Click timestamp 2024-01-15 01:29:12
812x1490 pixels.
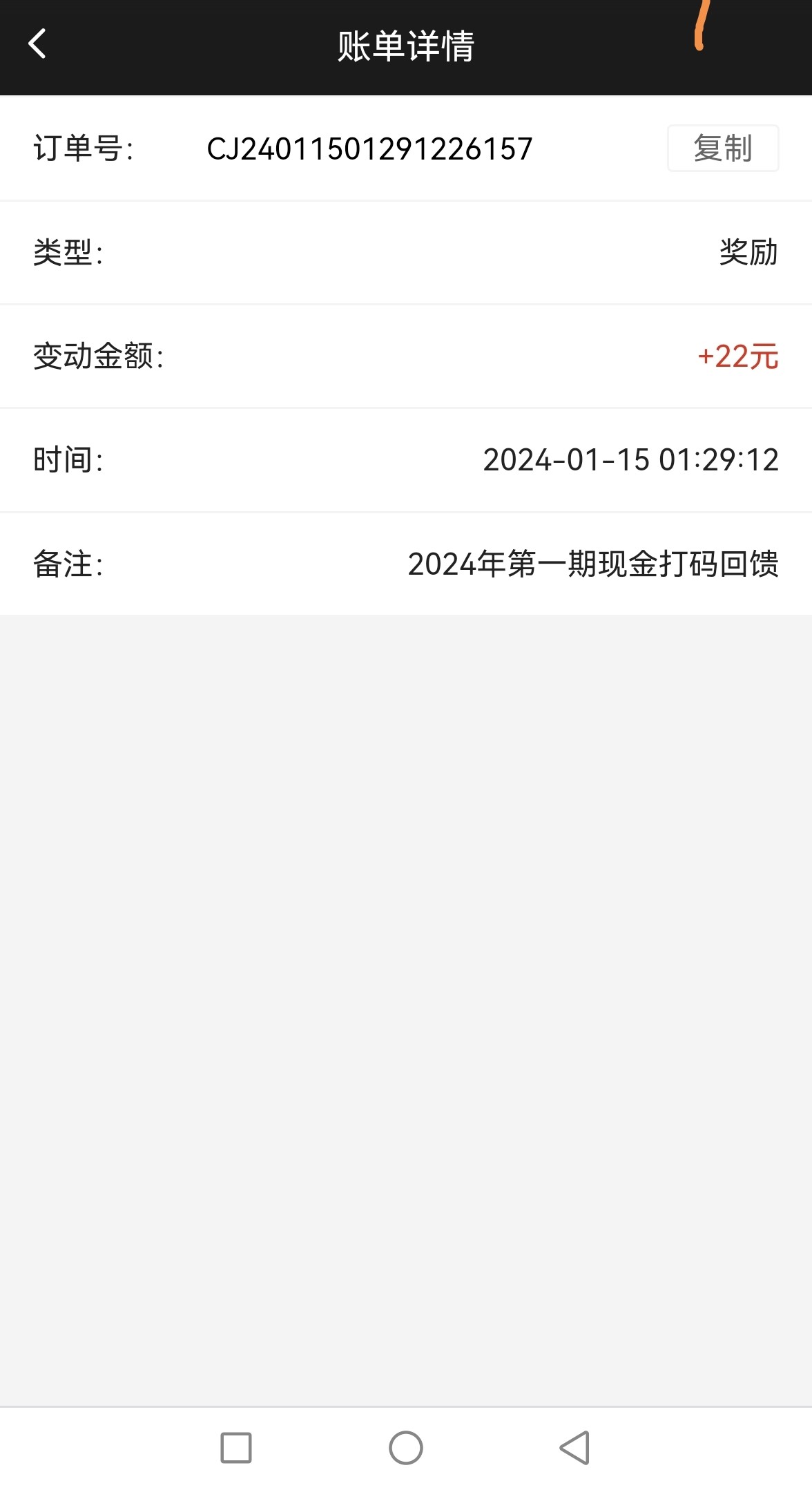(x=632, y=460)
